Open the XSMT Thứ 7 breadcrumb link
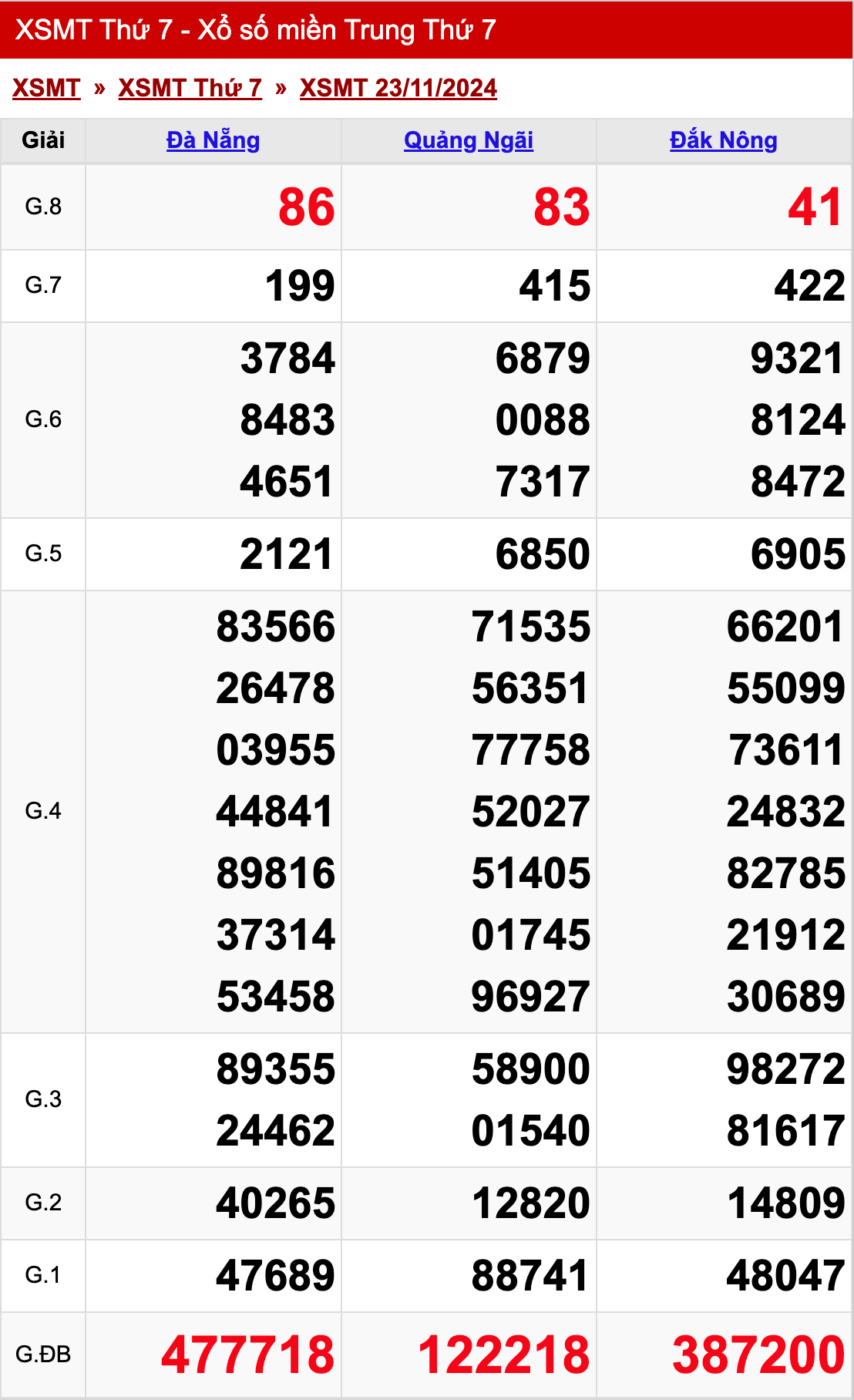Viewport: 854px width, 1400px height. click(x=190, y=88)
